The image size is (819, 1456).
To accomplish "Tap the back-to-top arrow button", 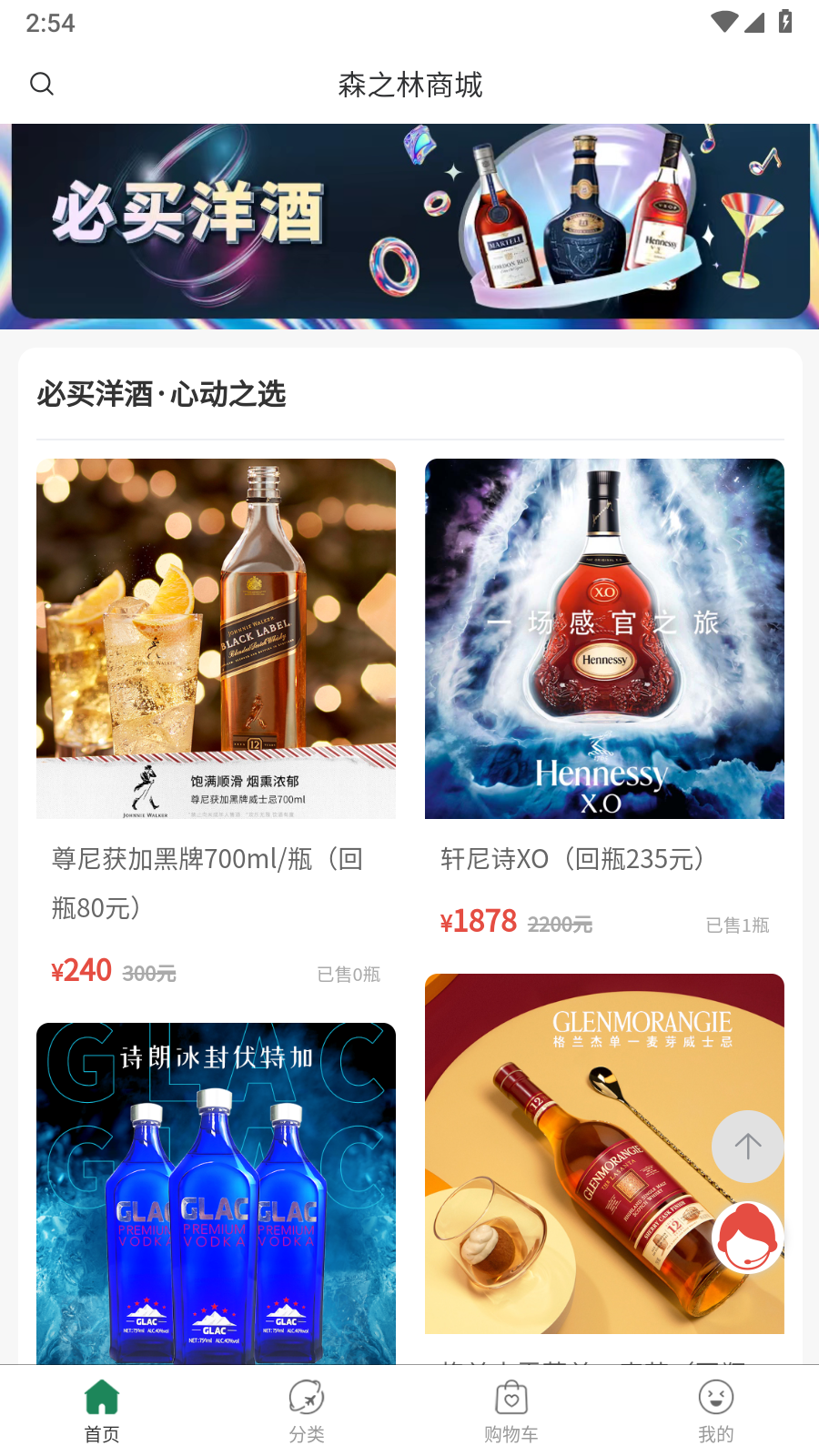I will (x=747, y=1147).
